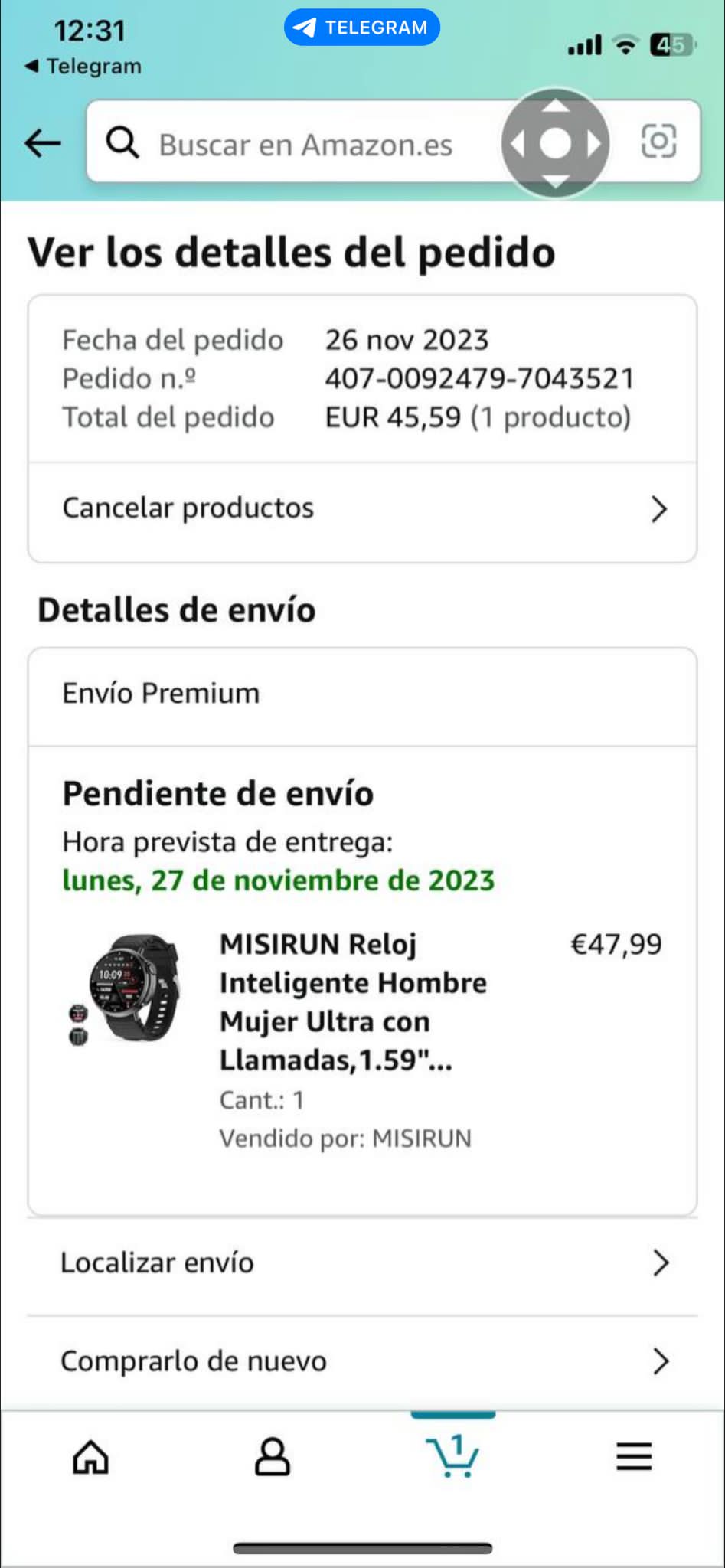
Task: Open Localizar envío to track shipment
Action: tap(362, 1263)
